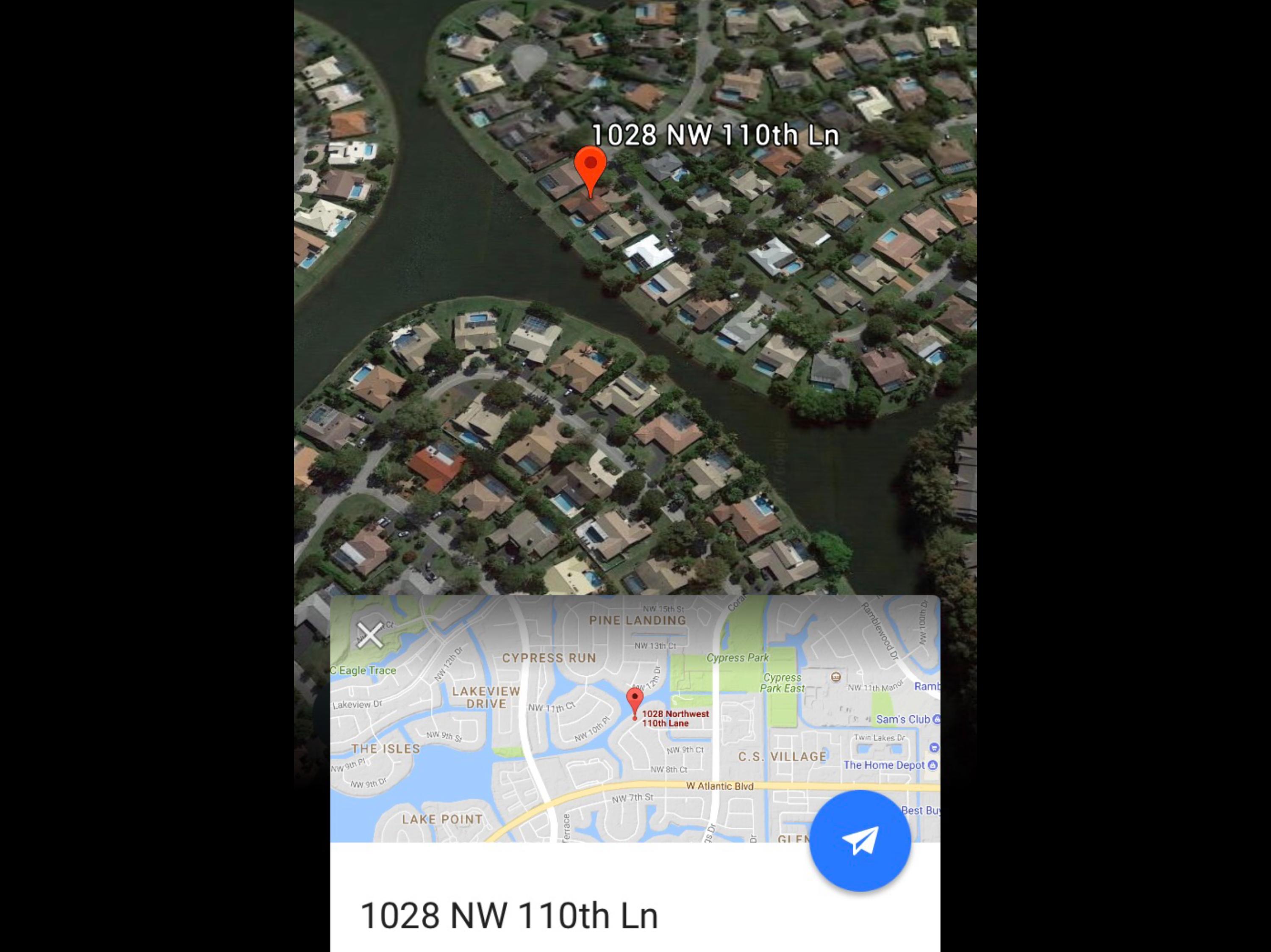
Task: Select the red pin on the satellite view
Action: point(590,167)
